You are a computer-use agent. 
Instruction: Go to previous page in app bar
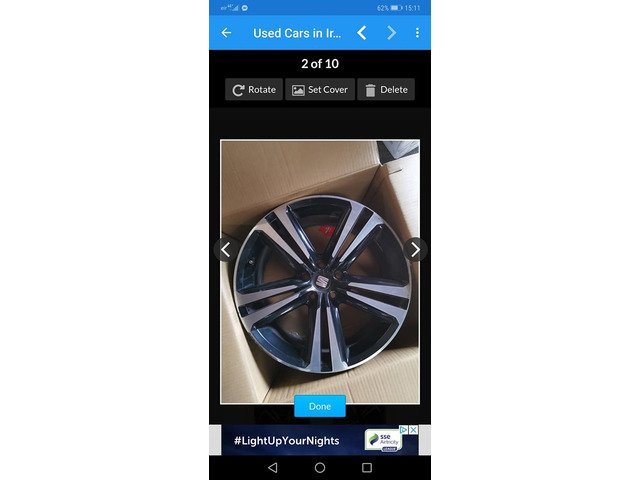[362, 33]
